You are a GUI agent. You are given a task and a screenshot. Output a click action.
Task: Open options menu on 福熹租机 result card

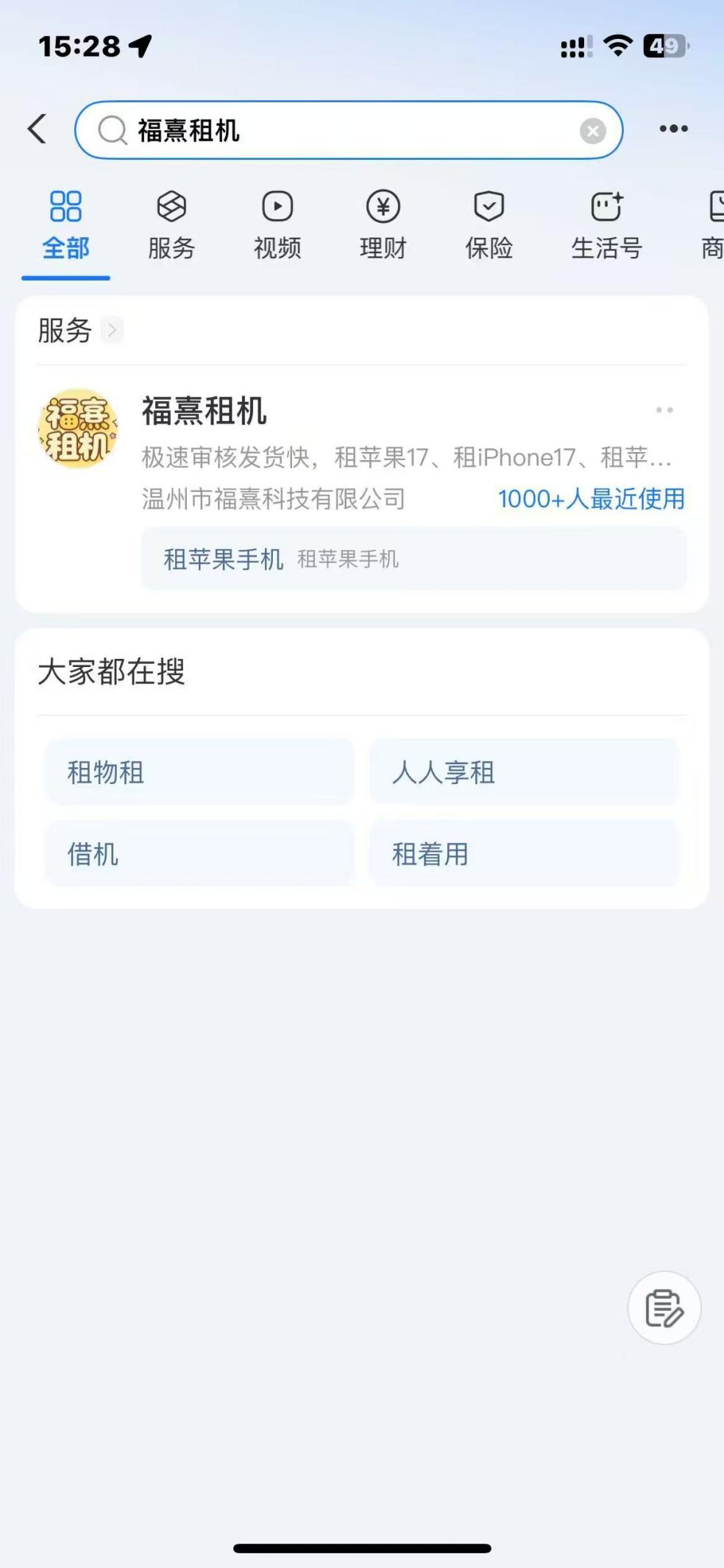point(664,410)
